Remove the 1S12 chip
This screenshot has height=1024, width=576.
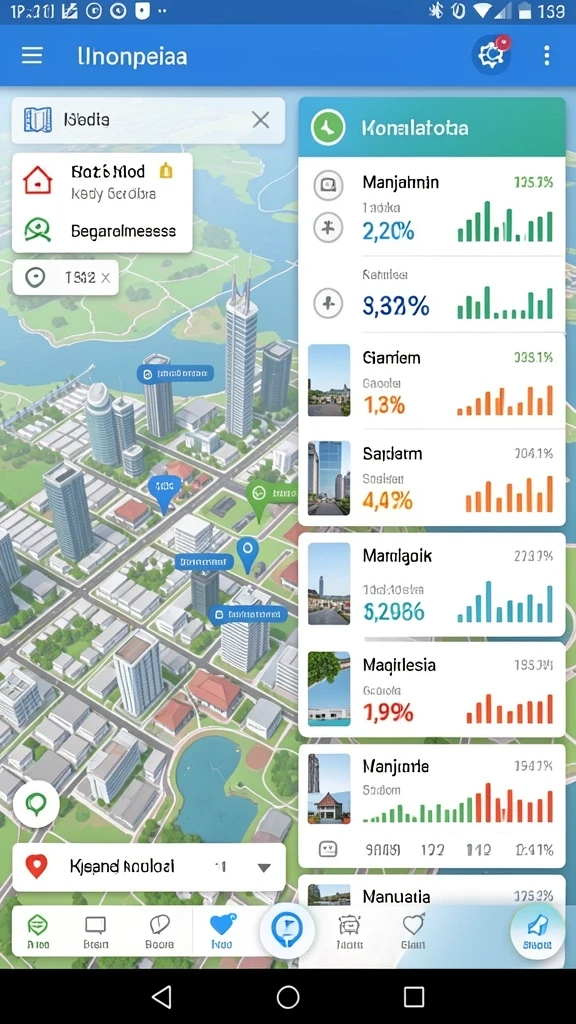tap(105, 278)
